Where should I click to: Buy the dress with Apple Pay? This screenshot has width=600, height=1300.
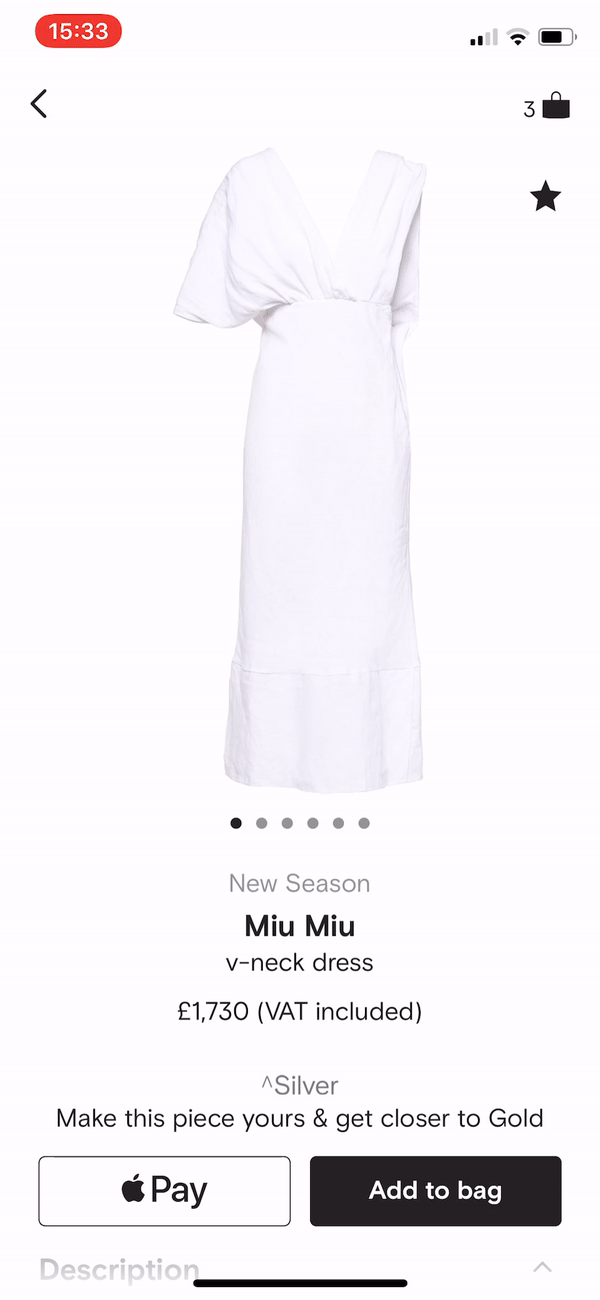click(165, 1191)
